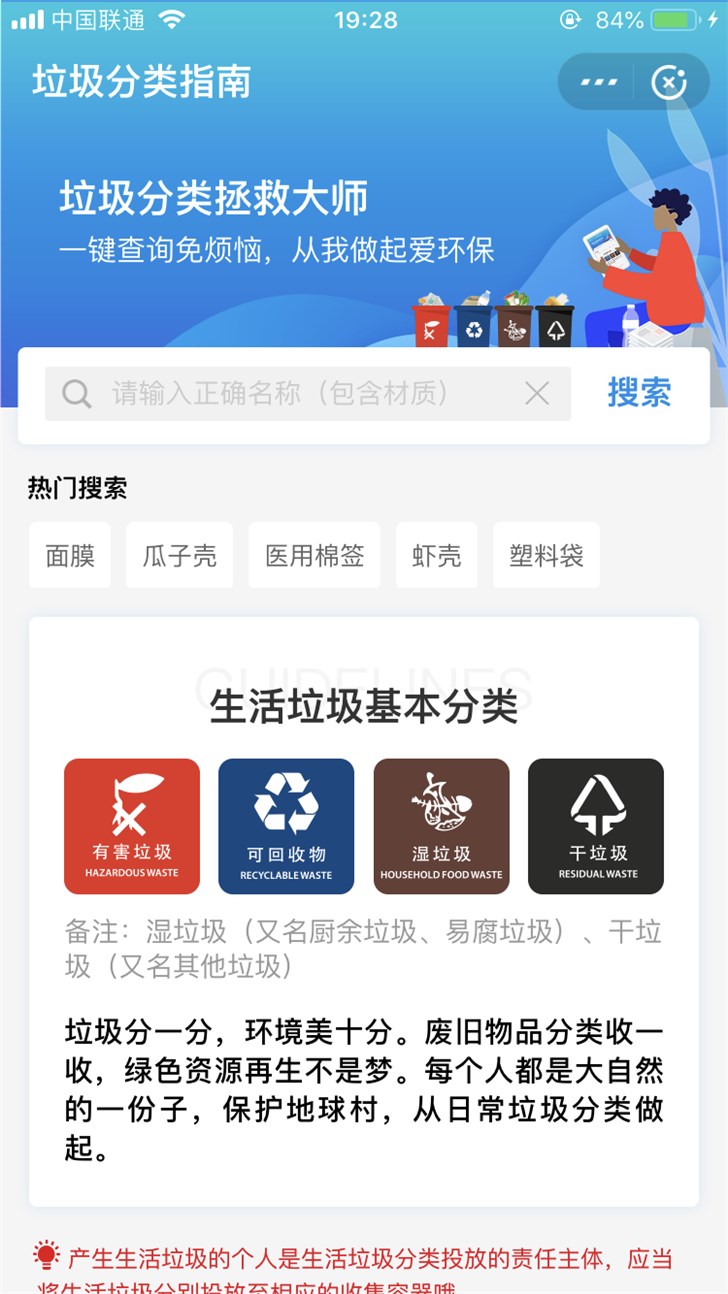View the 湿垃圾 household food waste category
The height and width of the screenshot is (1294, 728).
pos(441,826)
